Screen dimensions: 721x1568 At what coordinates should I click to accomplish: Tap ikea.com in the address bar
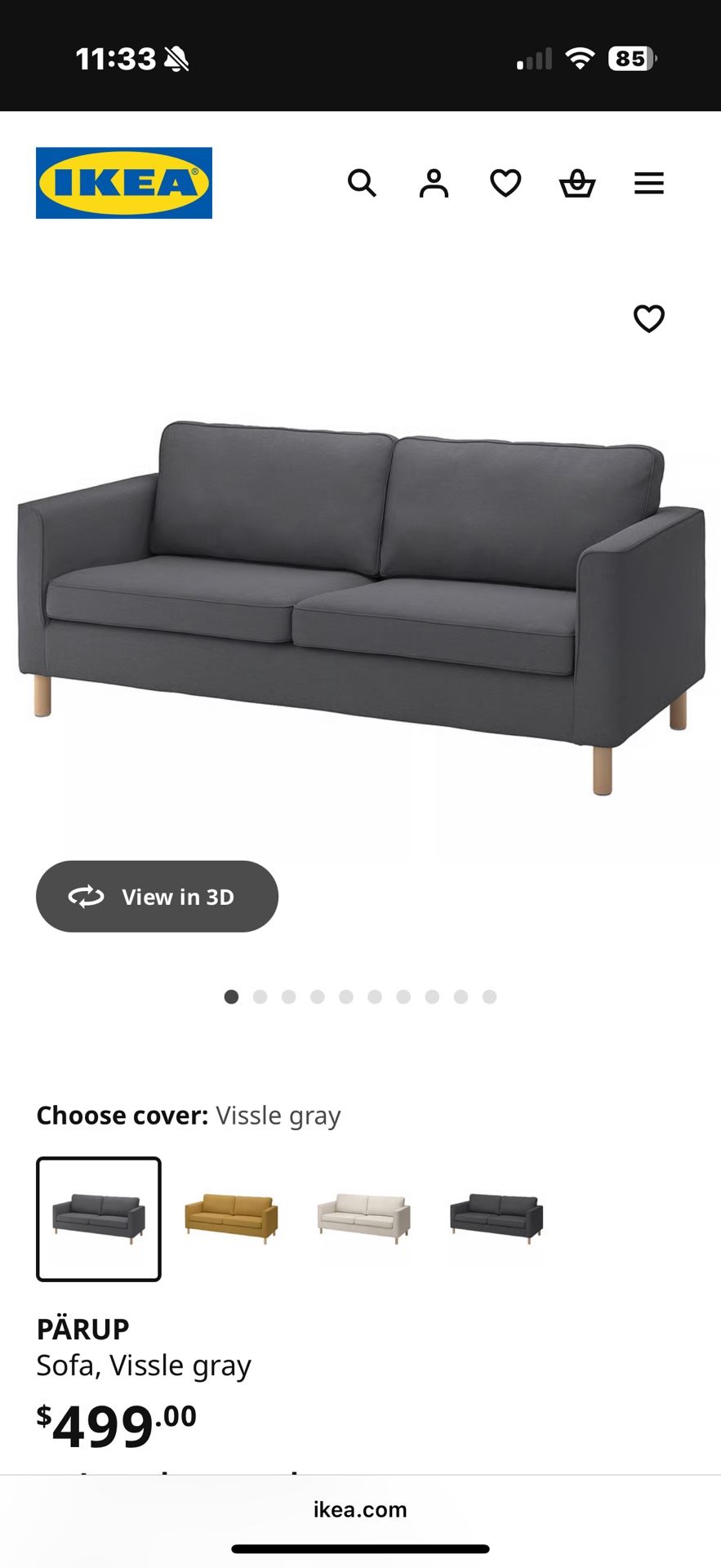pos(360,1509)
